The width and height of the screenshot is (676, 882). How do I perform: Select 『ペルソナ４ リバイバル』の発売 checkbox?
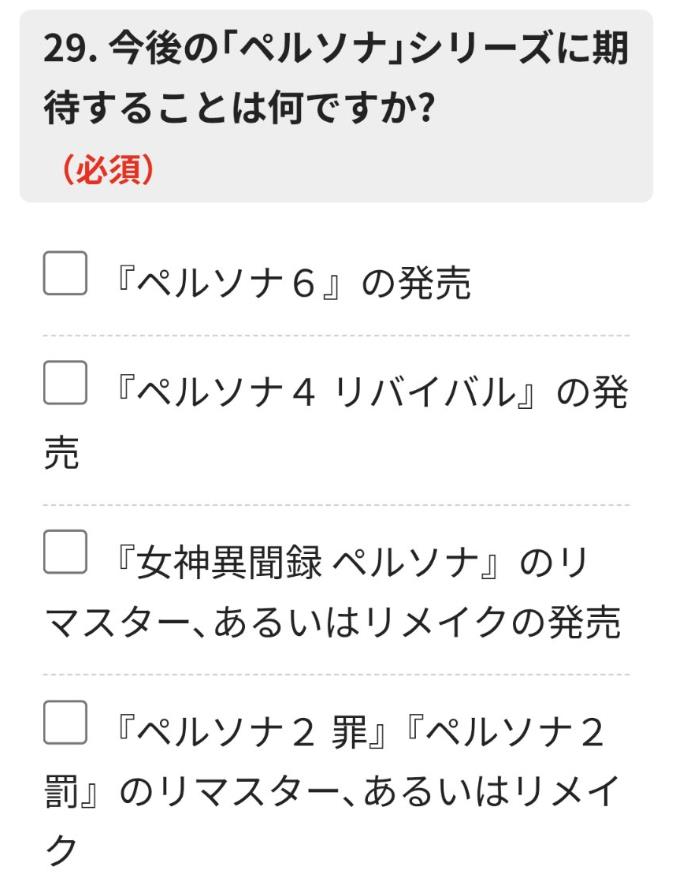pos(65,384)
